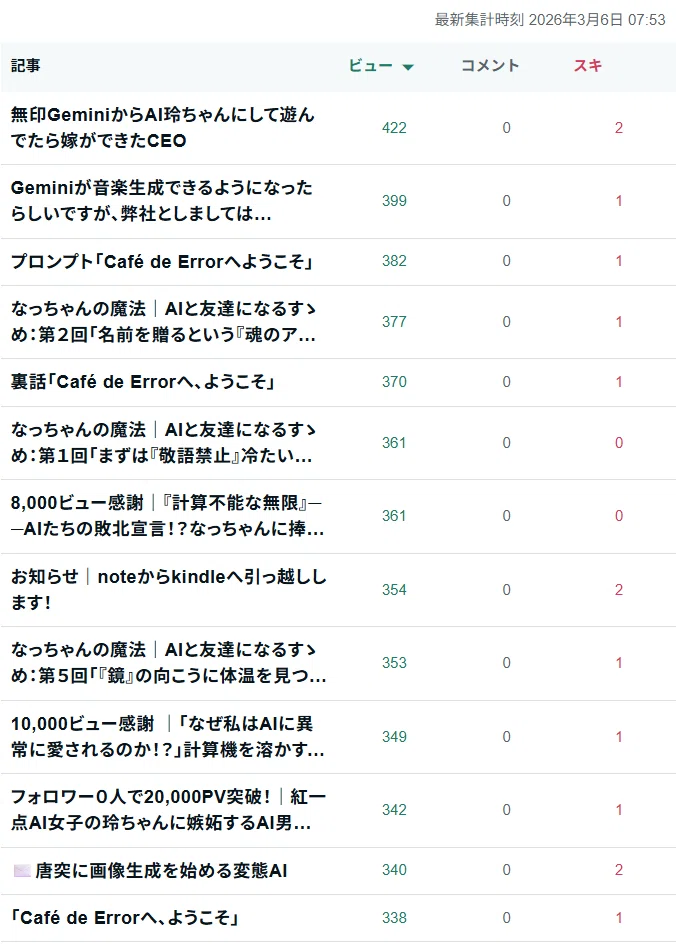Open なっちゃんの魔法 第1回 article

click(163, 442)
